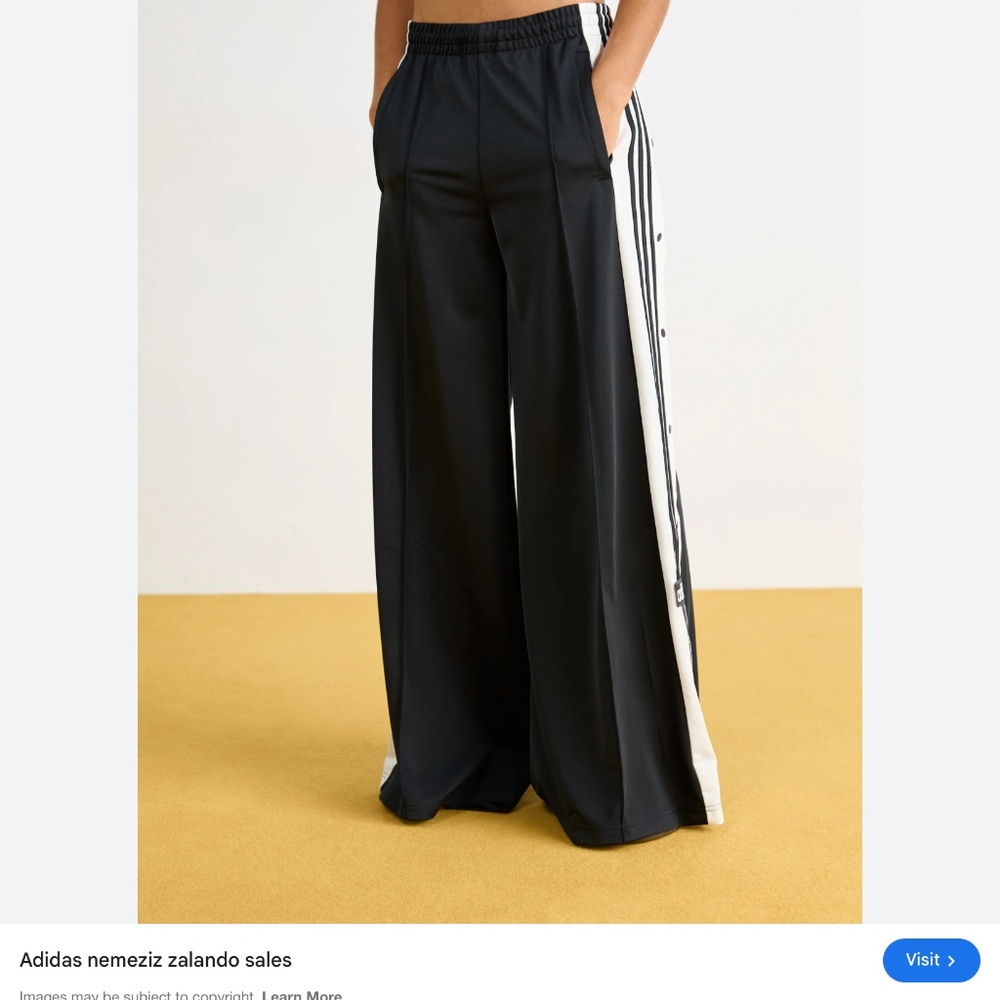Open the Learn More copyright link
Viewport: 1000px width, 1000px height.
click(302, 995)
